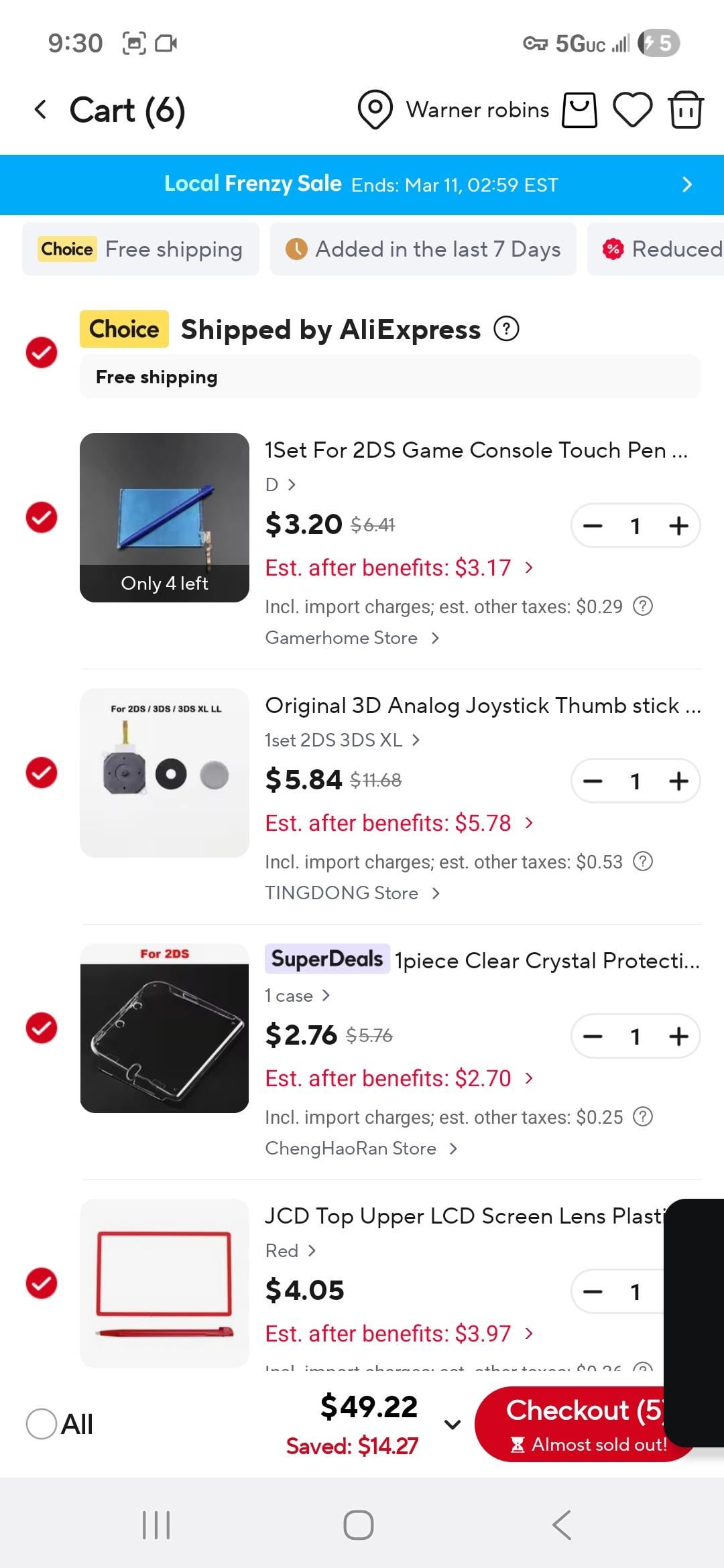724x1568 pixels.
Task: Open the Analog Joystick product image
Action: pos(164,773)
